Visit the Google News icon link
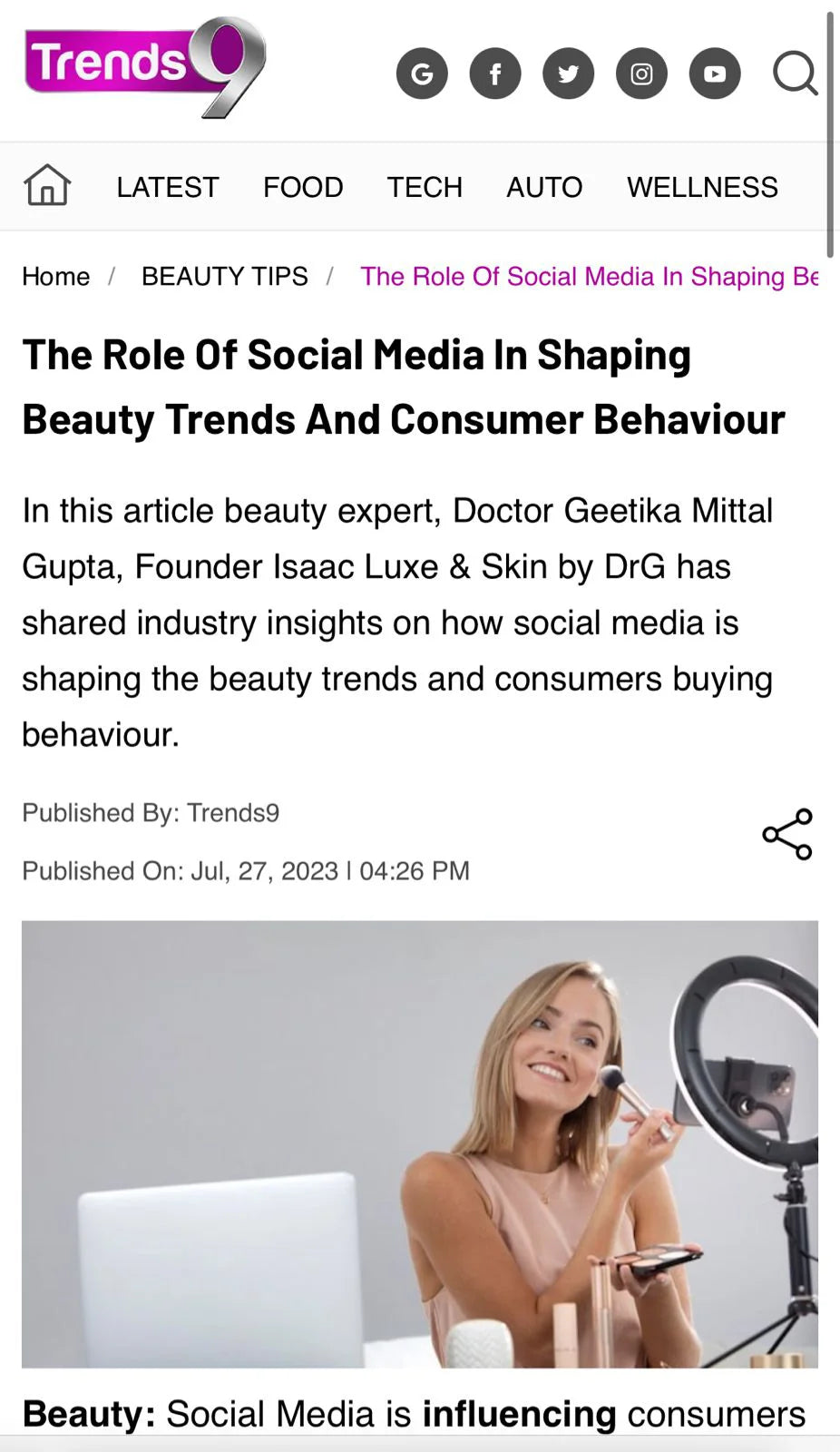 click(422, 74)
